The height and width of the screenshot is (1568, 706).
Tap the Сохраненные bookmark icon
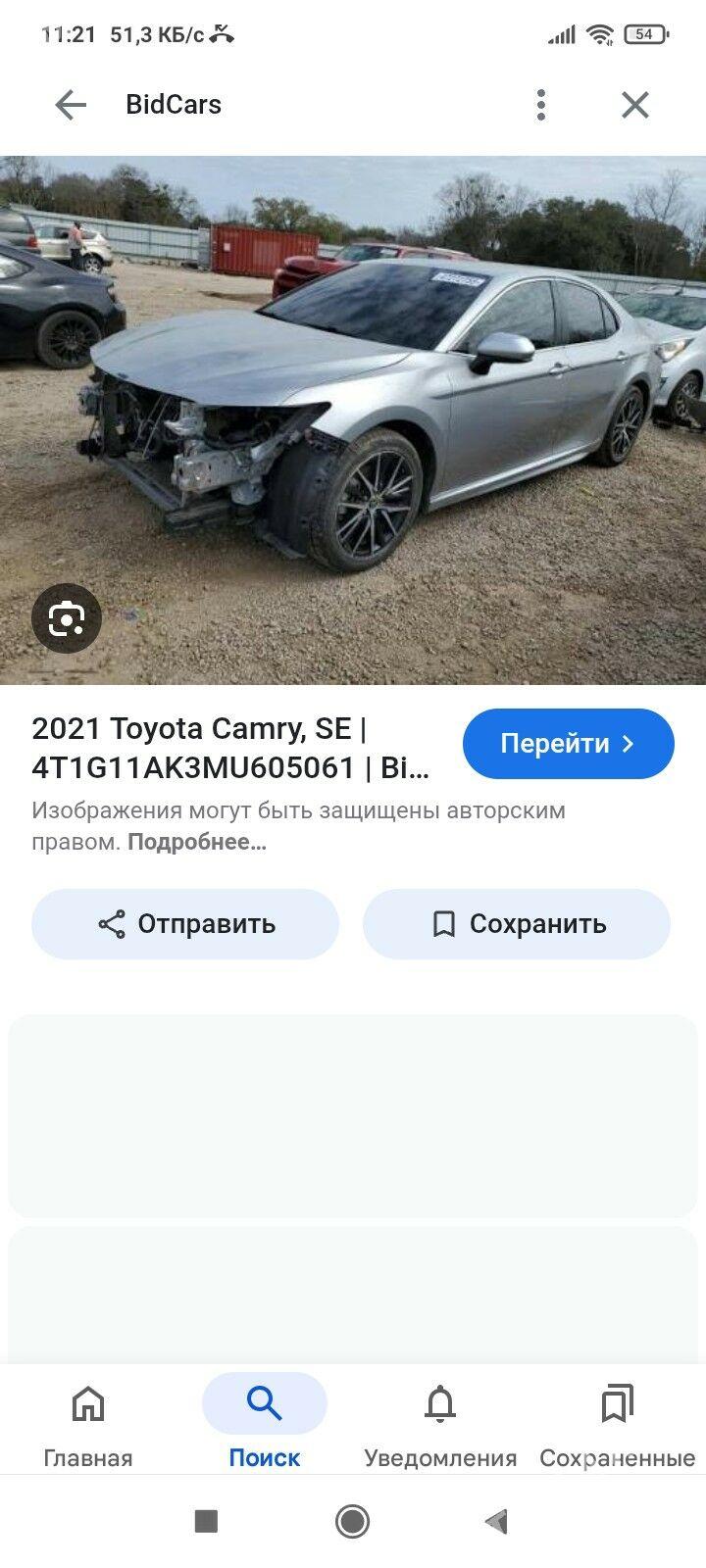[x=615, y=1403]
